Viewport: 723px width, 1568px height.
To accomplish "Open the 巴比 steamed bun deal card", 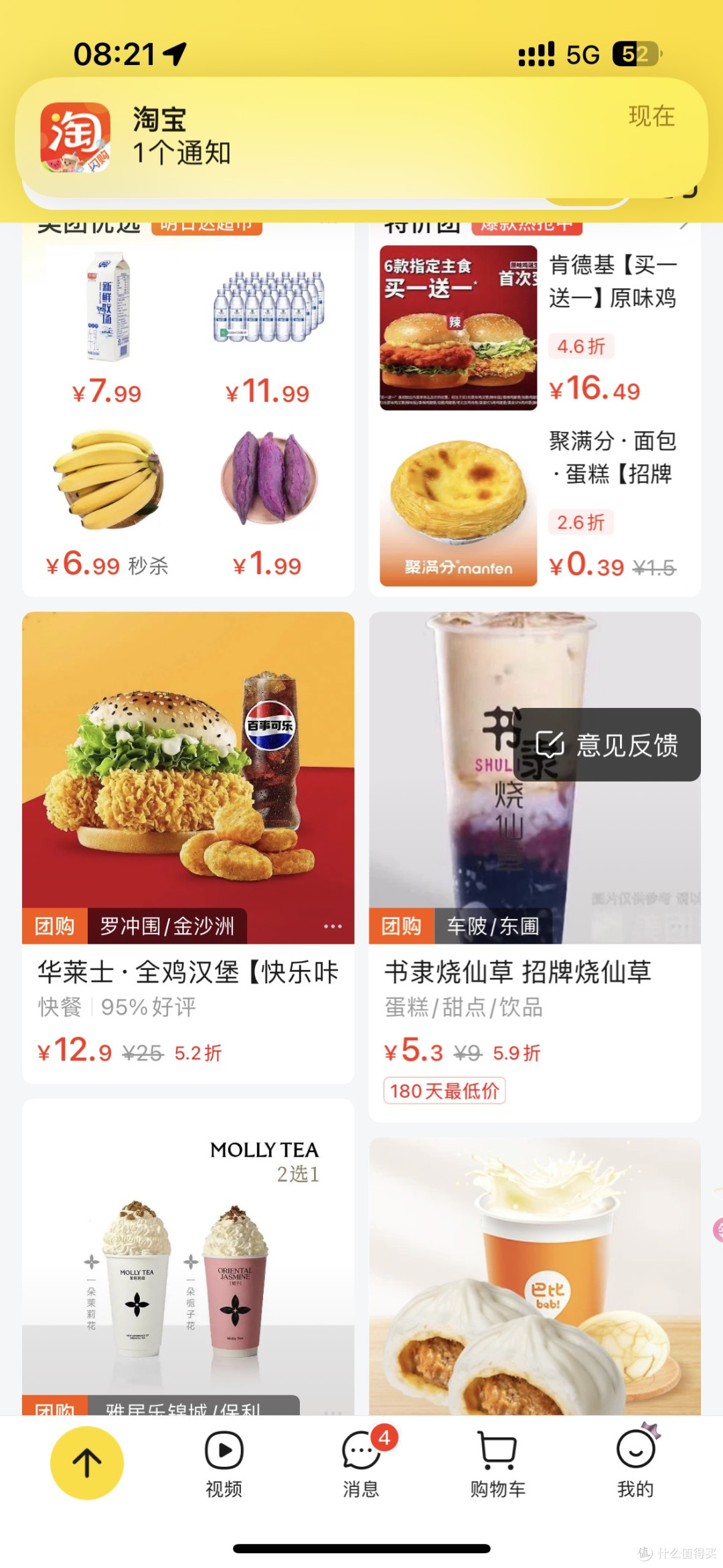I will tap(535, 1277).
